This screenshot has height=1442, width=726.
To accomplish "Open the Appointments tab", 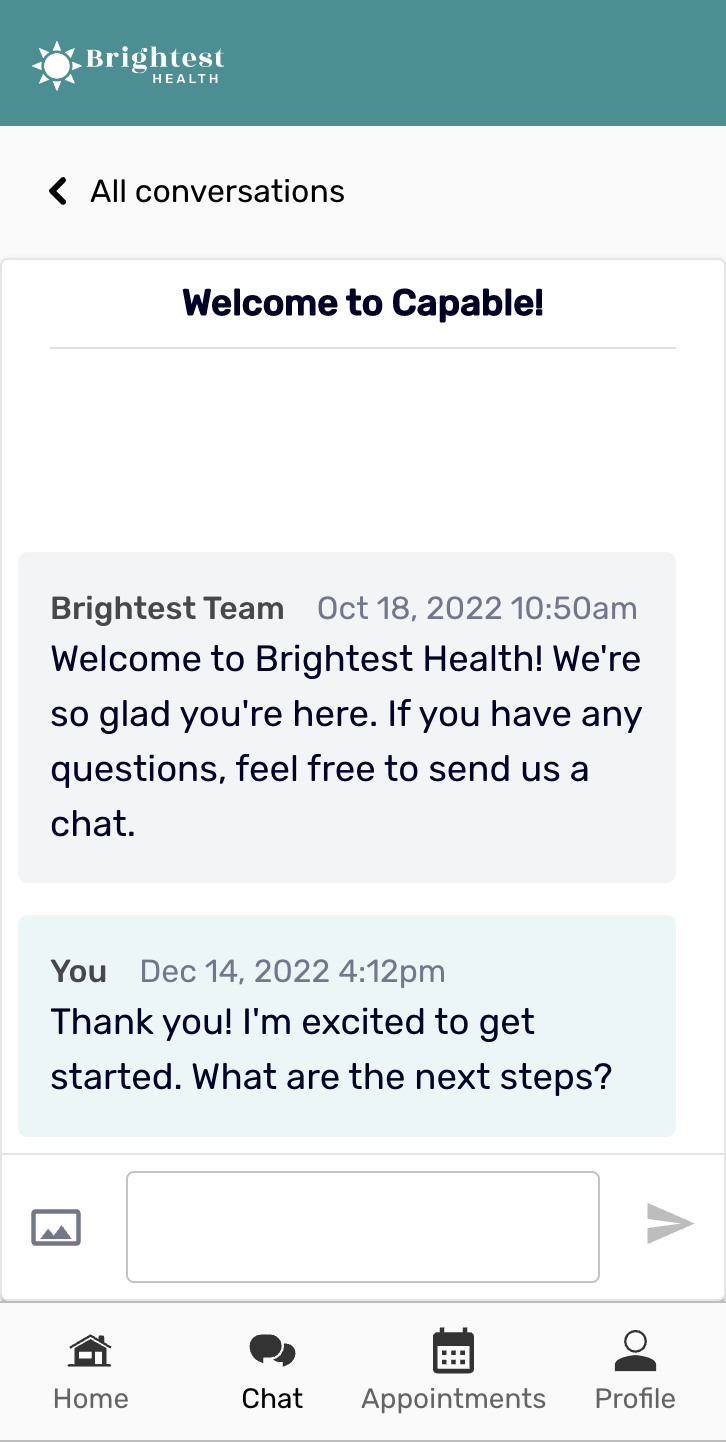I will pos(453,1371).
